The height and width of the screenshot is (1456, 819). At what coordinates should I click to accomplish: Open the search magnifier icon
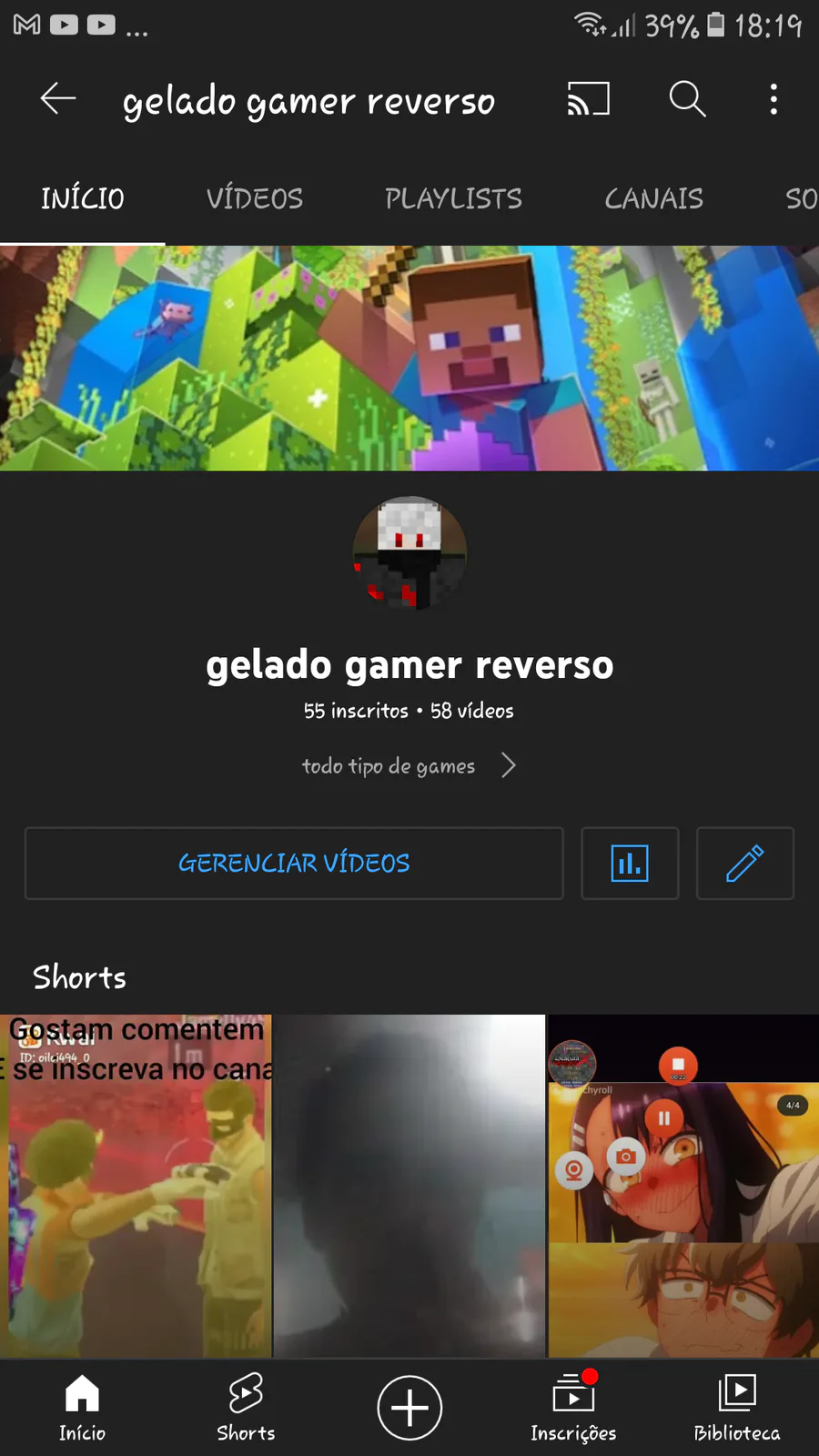687,99
